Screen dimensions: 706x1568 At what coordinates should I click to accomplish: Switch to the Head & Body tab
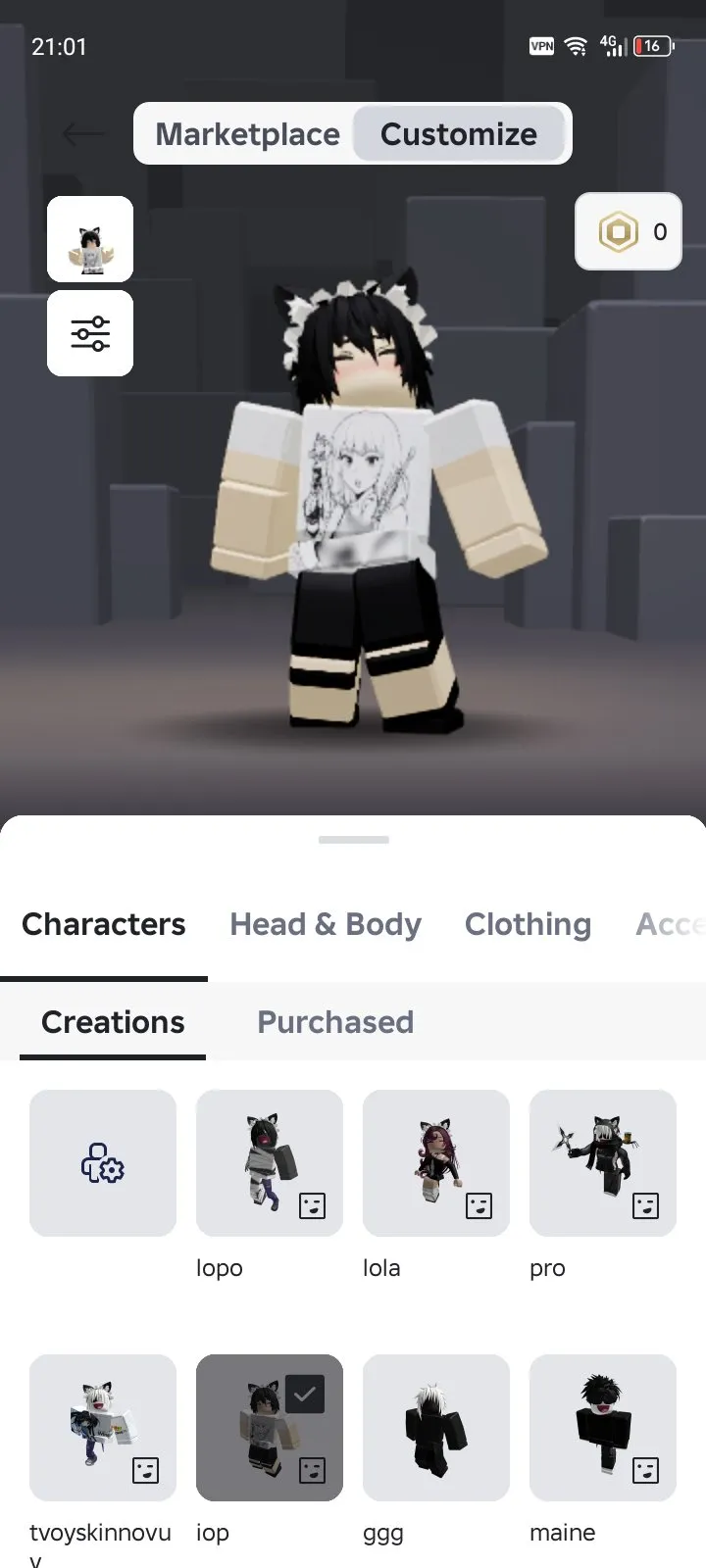pyautogui.click(x=326, y=924)
